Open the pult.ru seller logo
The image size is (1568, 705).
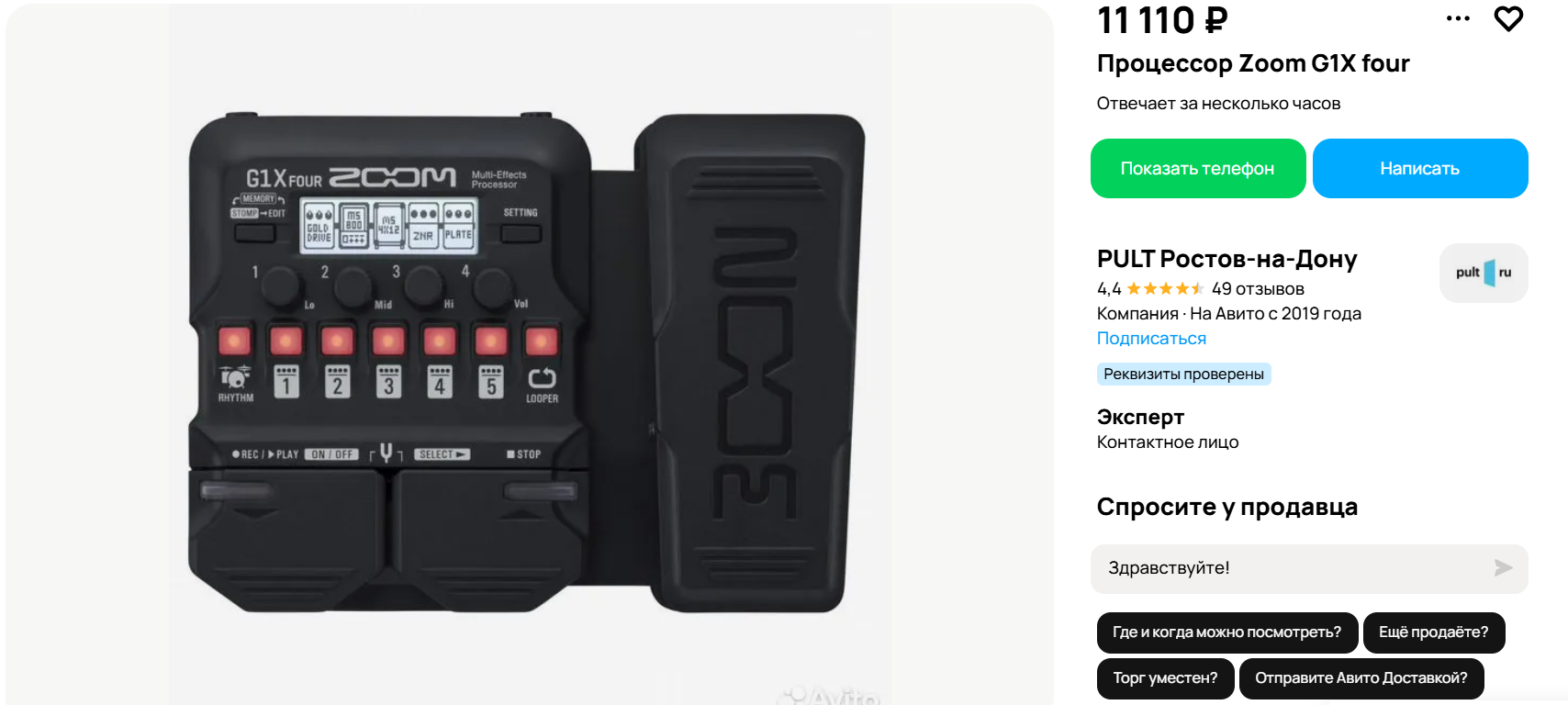pyautogui.click(x=1484, y=273)
